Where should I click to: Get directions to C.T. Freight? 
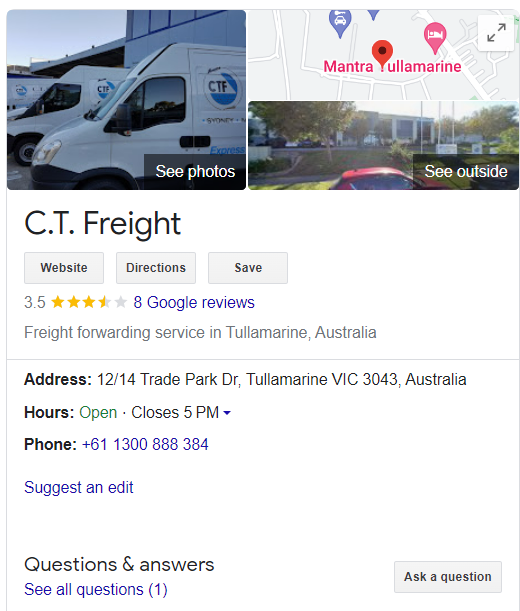pos(156,268)
